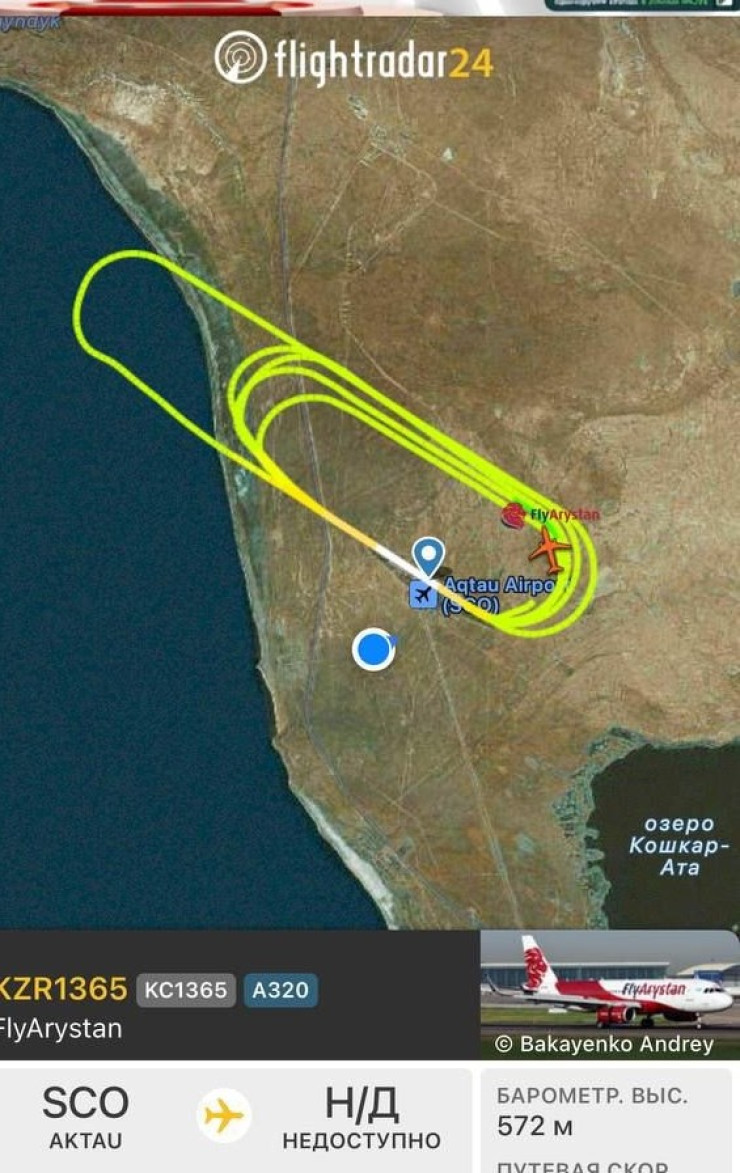Open the SCO Aktau departure airport card
Image resolution: width=740 pixels, height=1173 pixels.
(85, 1117)
